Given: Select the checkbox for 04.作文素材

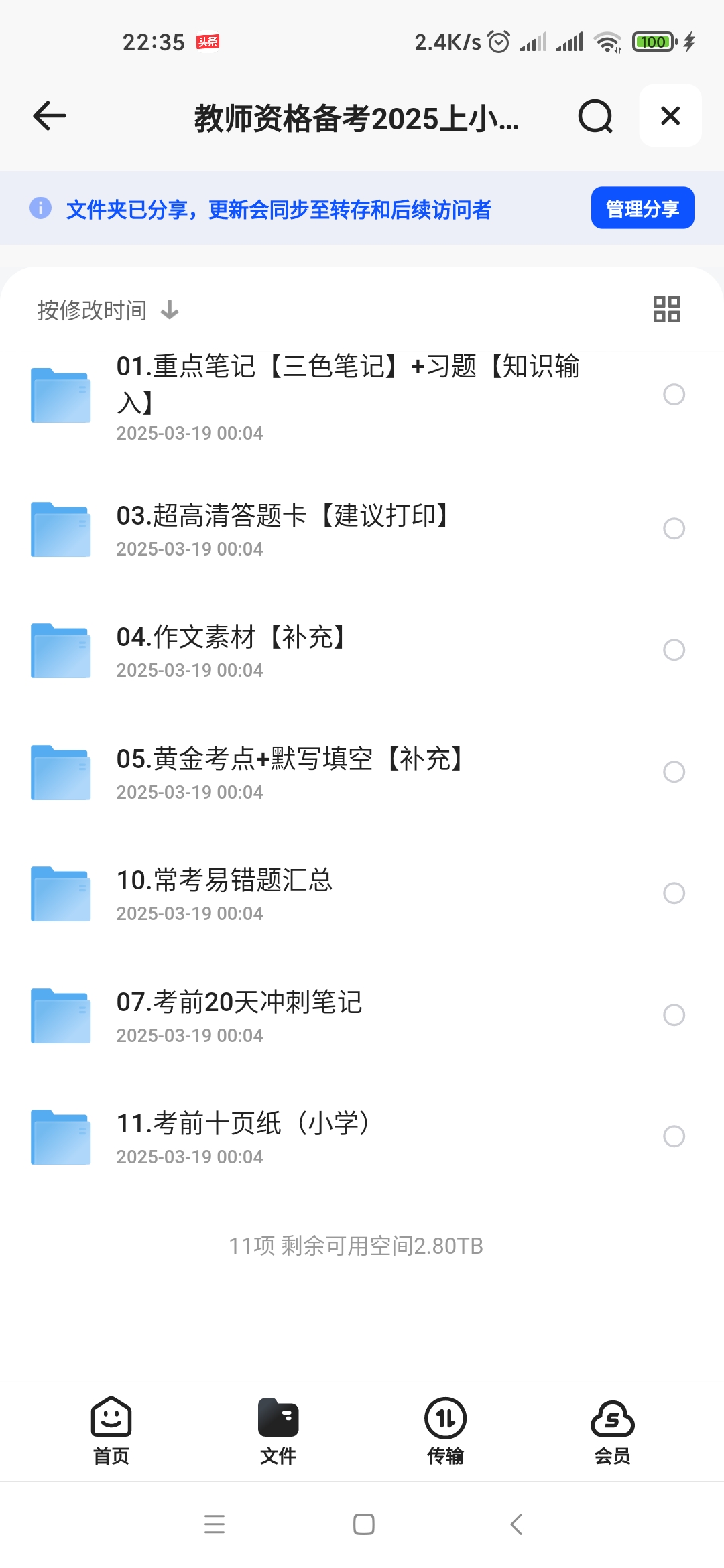Looking at the screenshot, I should (674, 650).
